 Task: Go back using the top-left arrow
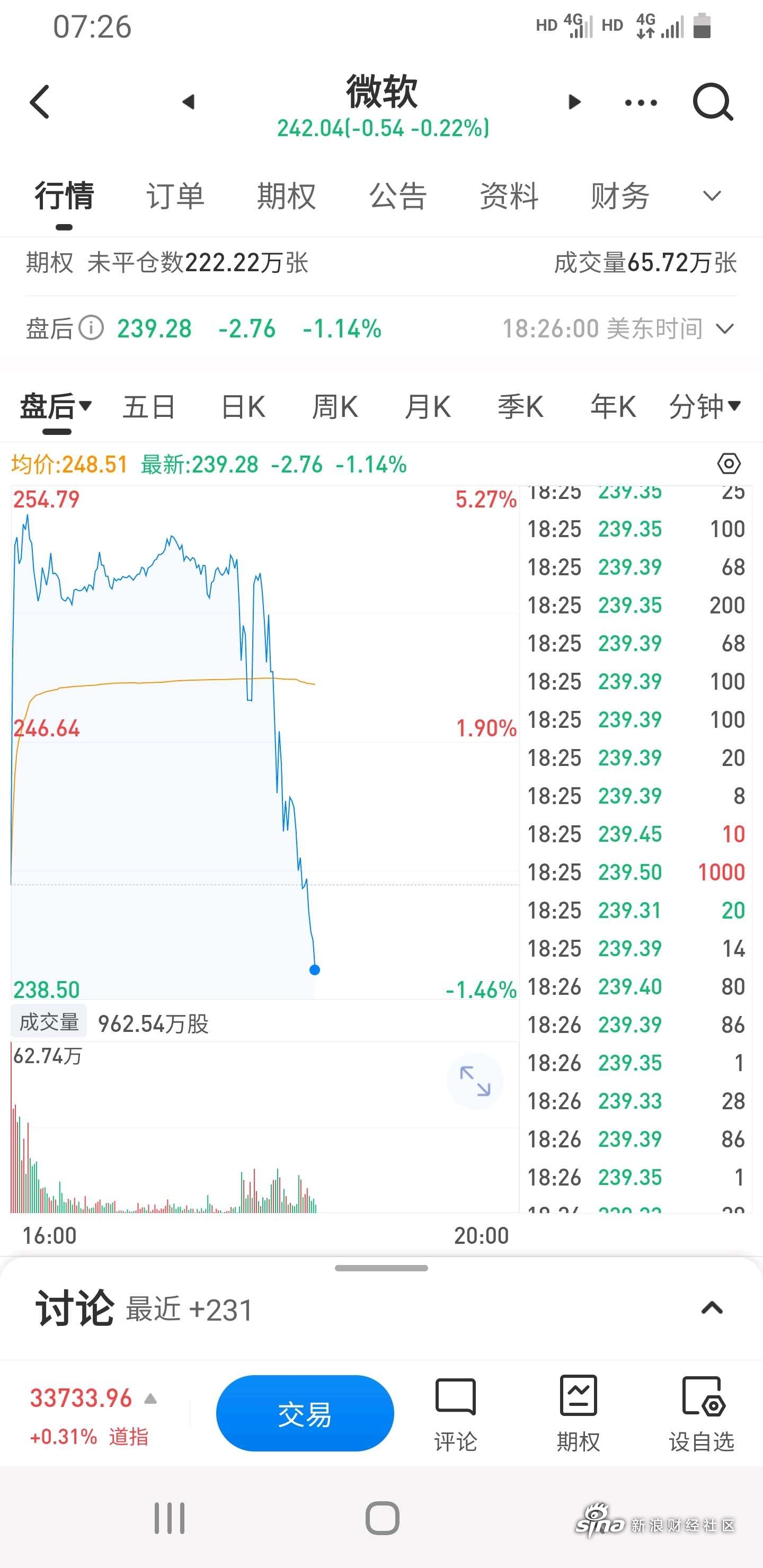point(40,102)
